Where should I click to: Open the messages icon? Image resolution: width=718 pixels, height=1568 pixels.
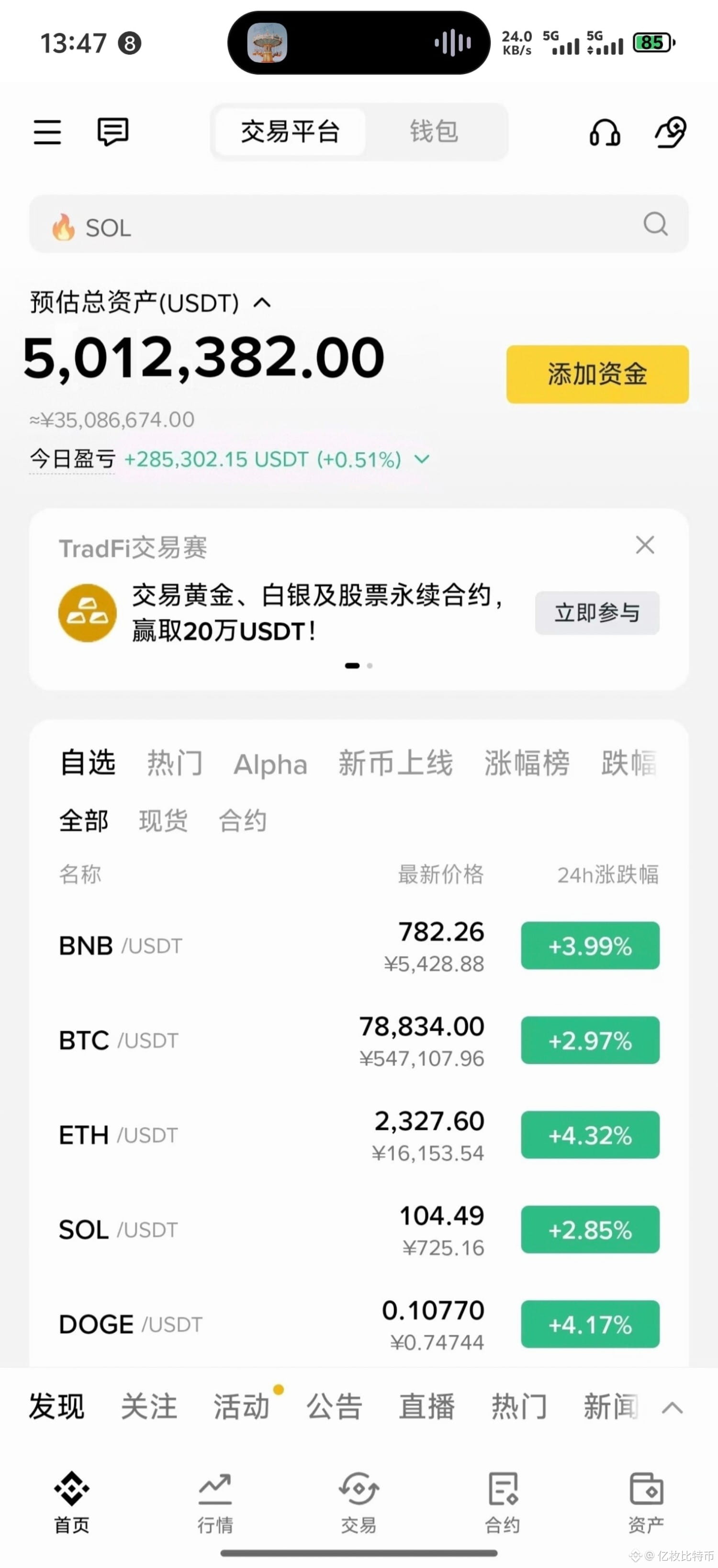112,132
